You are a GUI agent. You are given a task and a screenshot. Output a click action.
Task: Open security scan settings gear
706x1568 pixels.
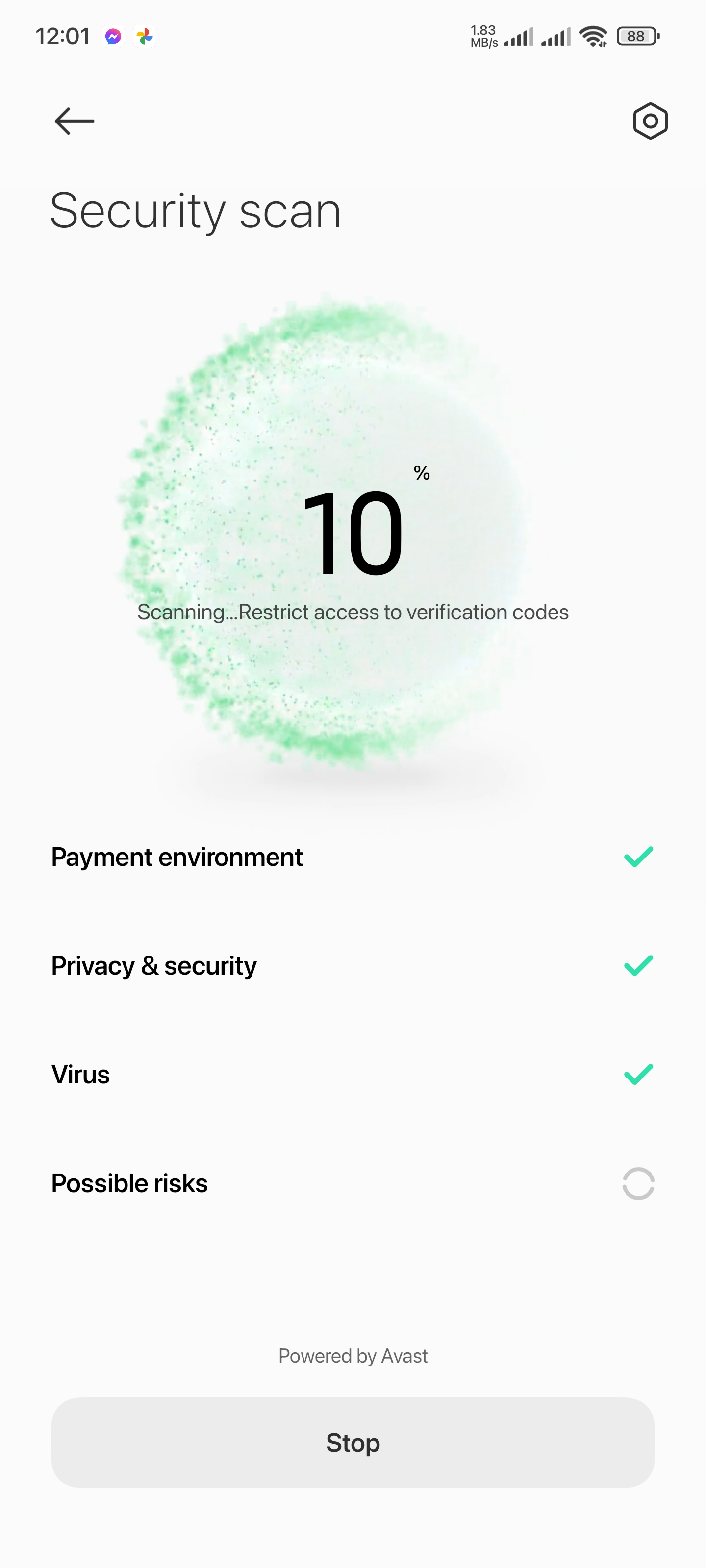point(650,121)
